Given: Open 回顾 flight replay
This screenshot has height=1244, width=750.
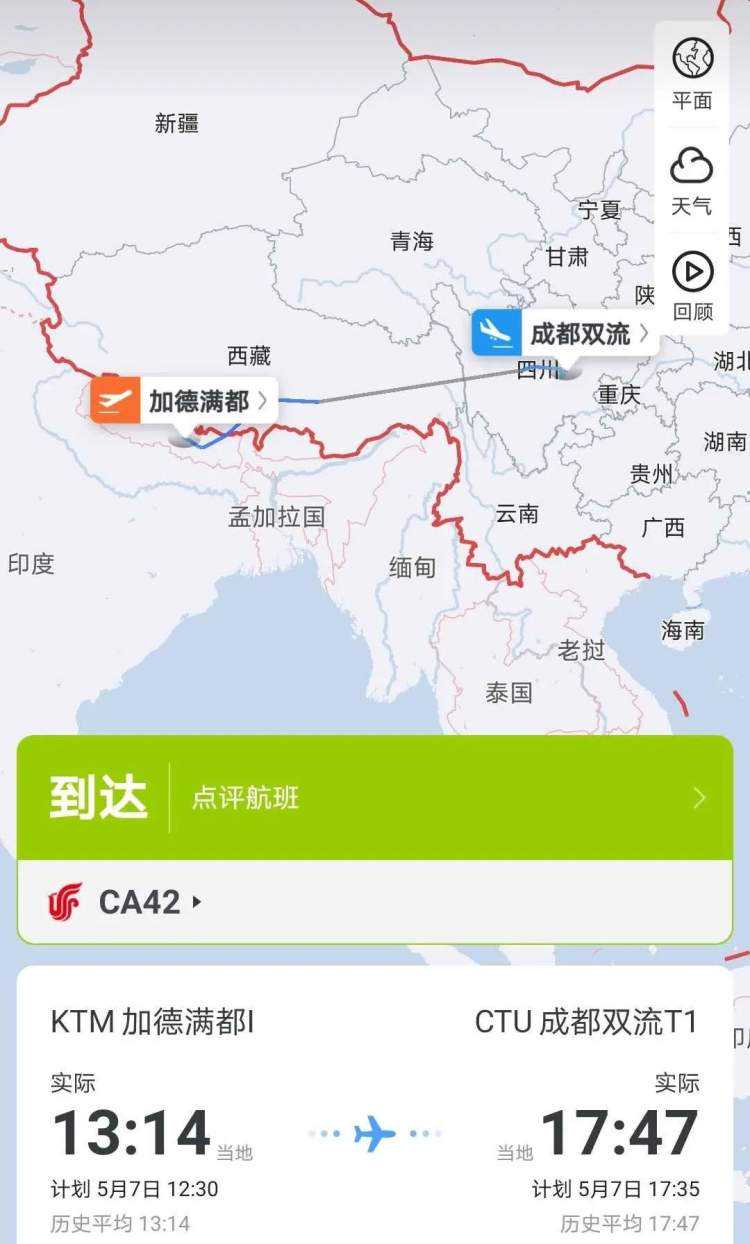Looking at the screenshot, I should tap(692, 285).
